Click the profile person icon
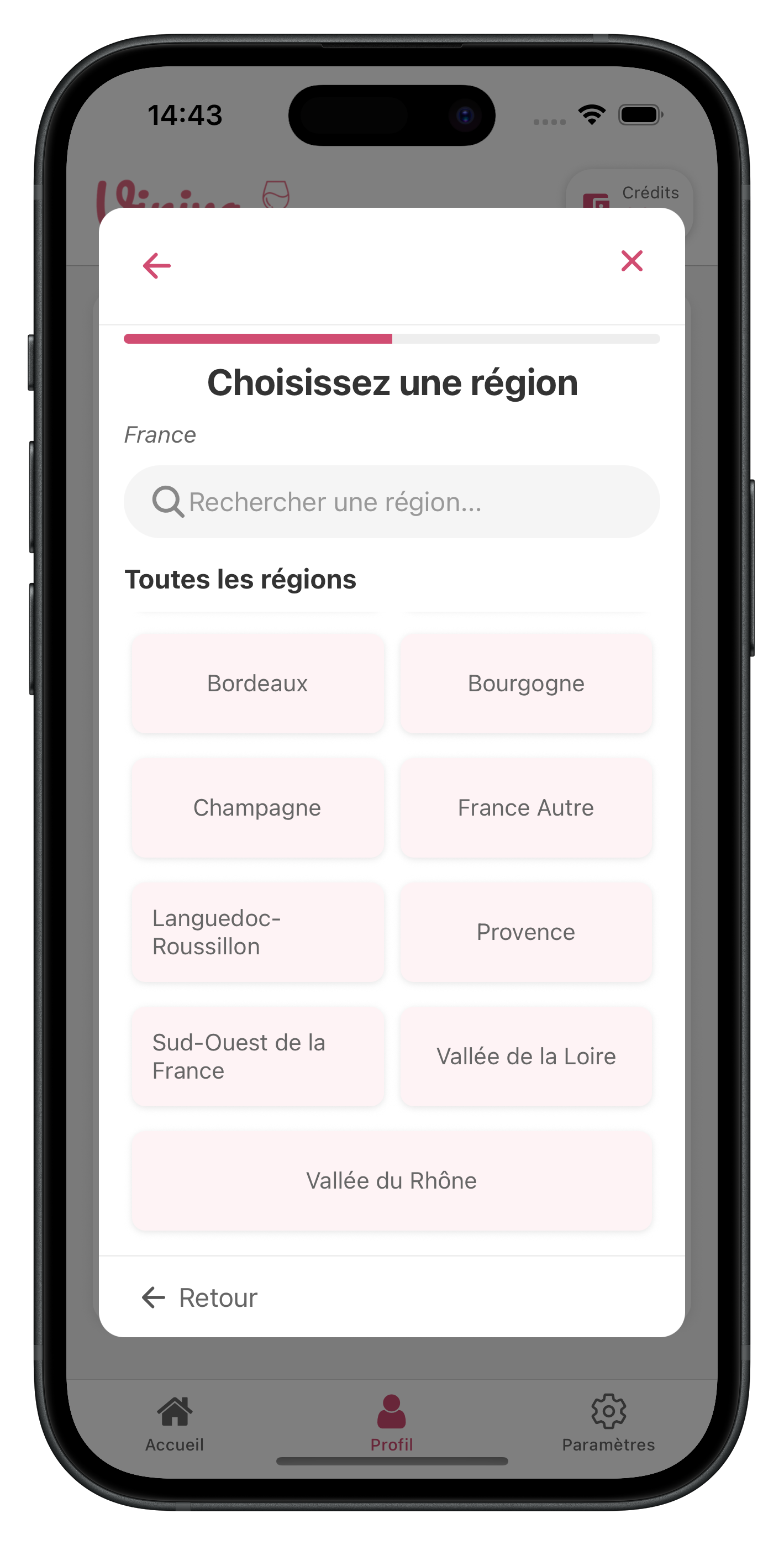Viewport: 784px width, 1545px height. 392,1411
